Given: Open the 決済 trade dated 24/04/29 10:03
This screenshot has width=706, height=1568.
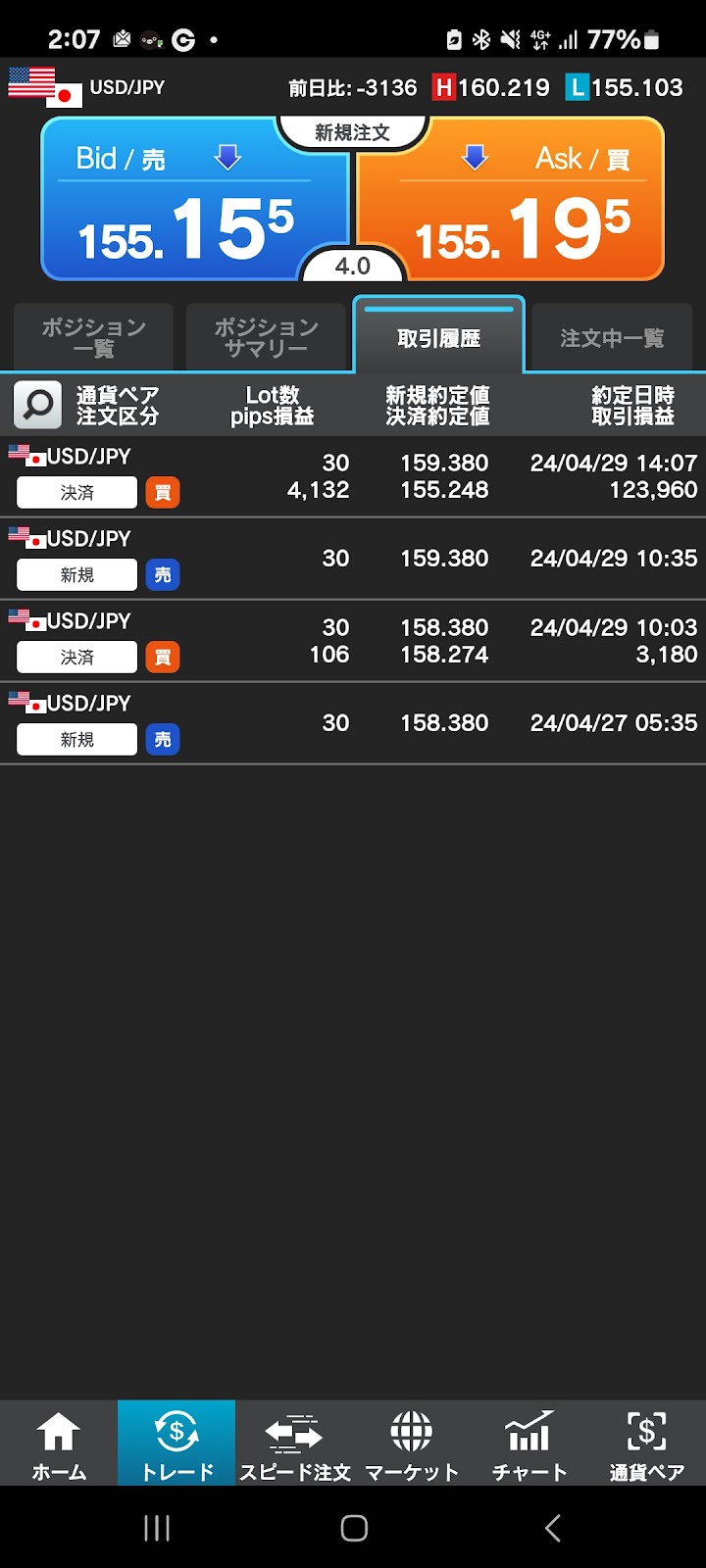Looking at the screenshot, I should (x=353, y=641).
